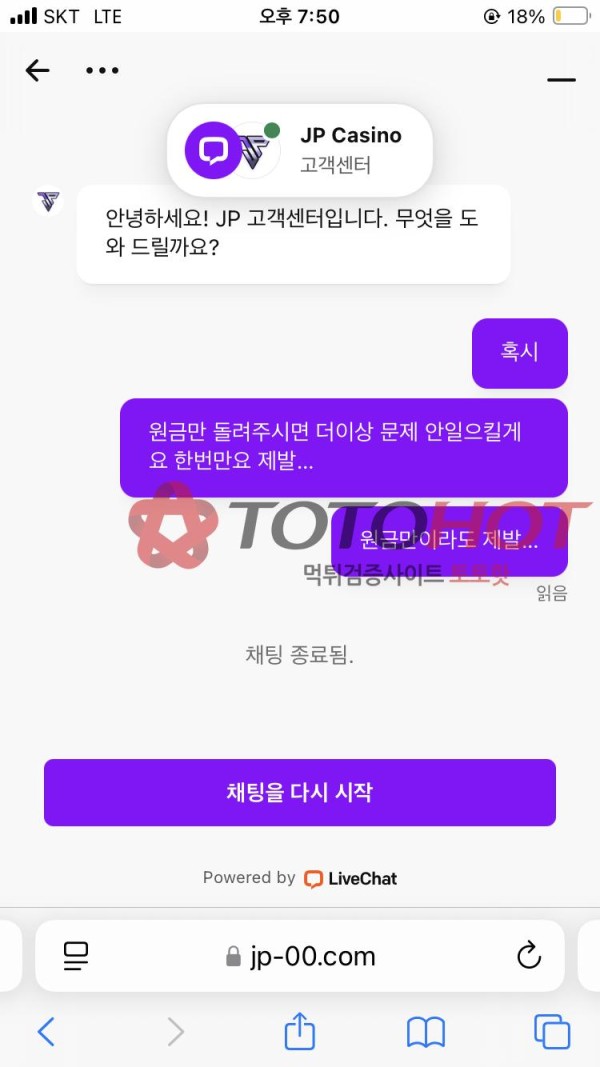The image size is (600, 1067).
Task: Tap 채팅을 다시 시작 to restart chat
Action: (299, 792)
